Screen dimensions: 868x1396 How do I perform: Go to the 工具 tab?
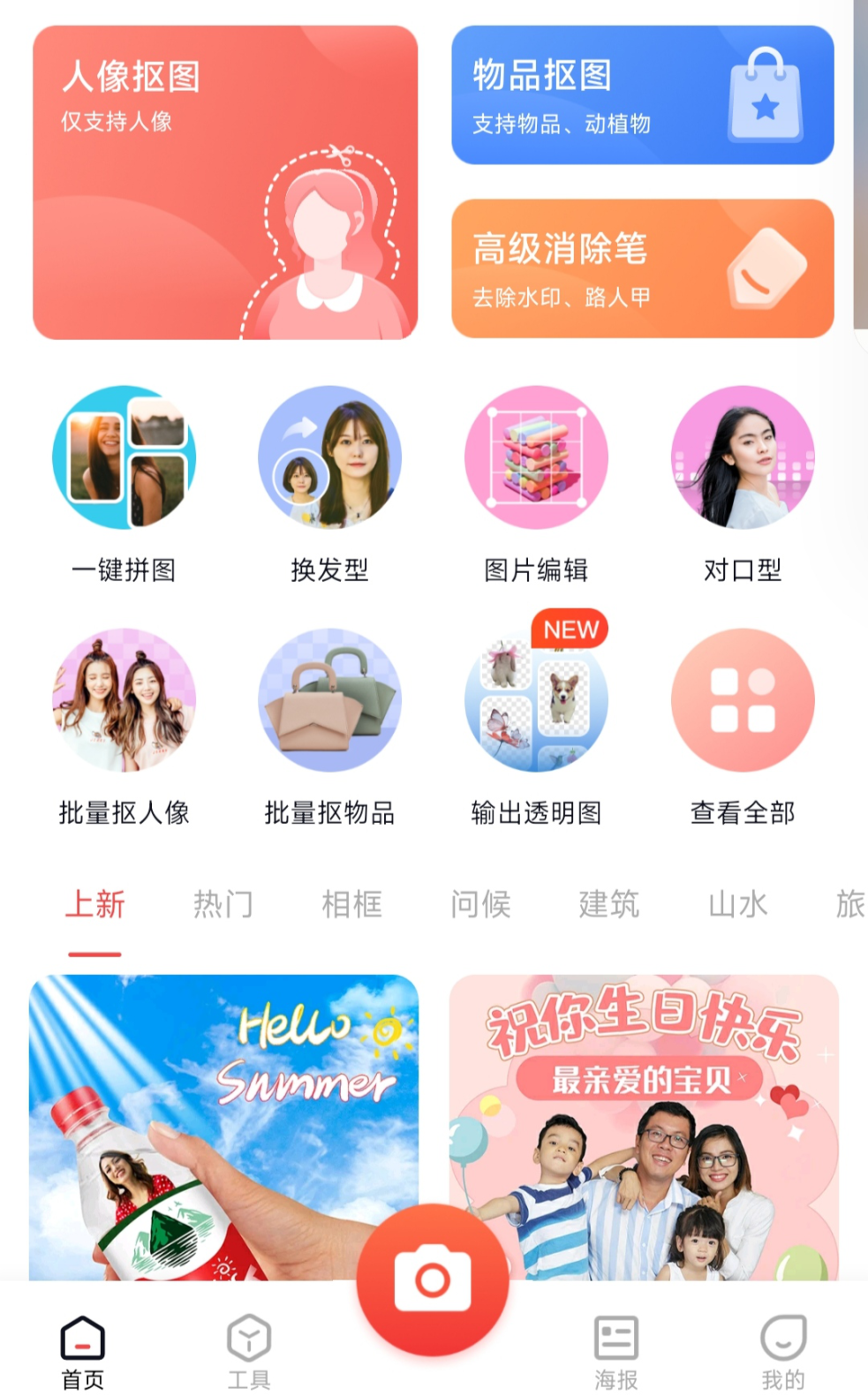pos(249,1351)
